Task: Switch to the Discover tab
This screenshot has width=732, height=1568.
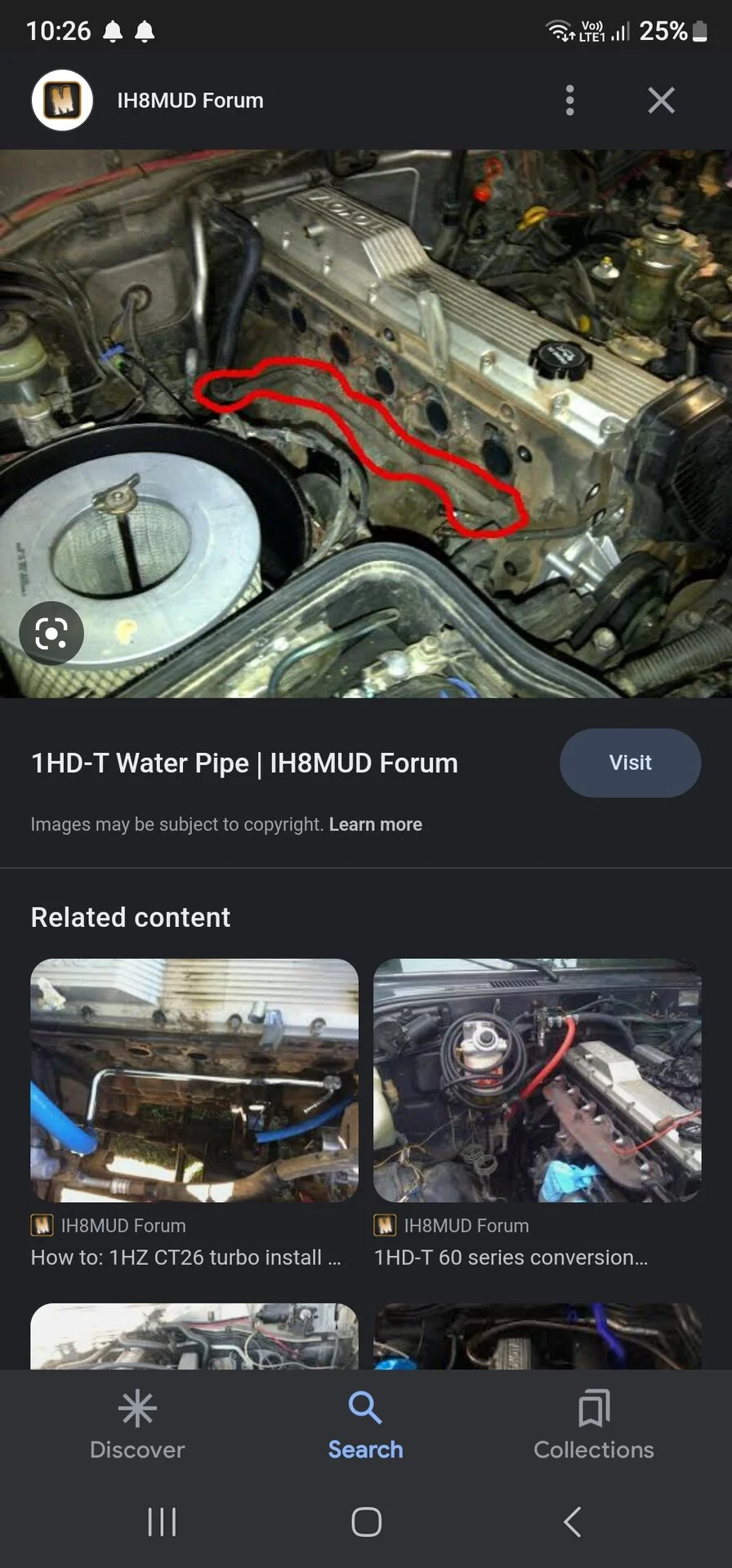Action: [x=137, y=1425]
